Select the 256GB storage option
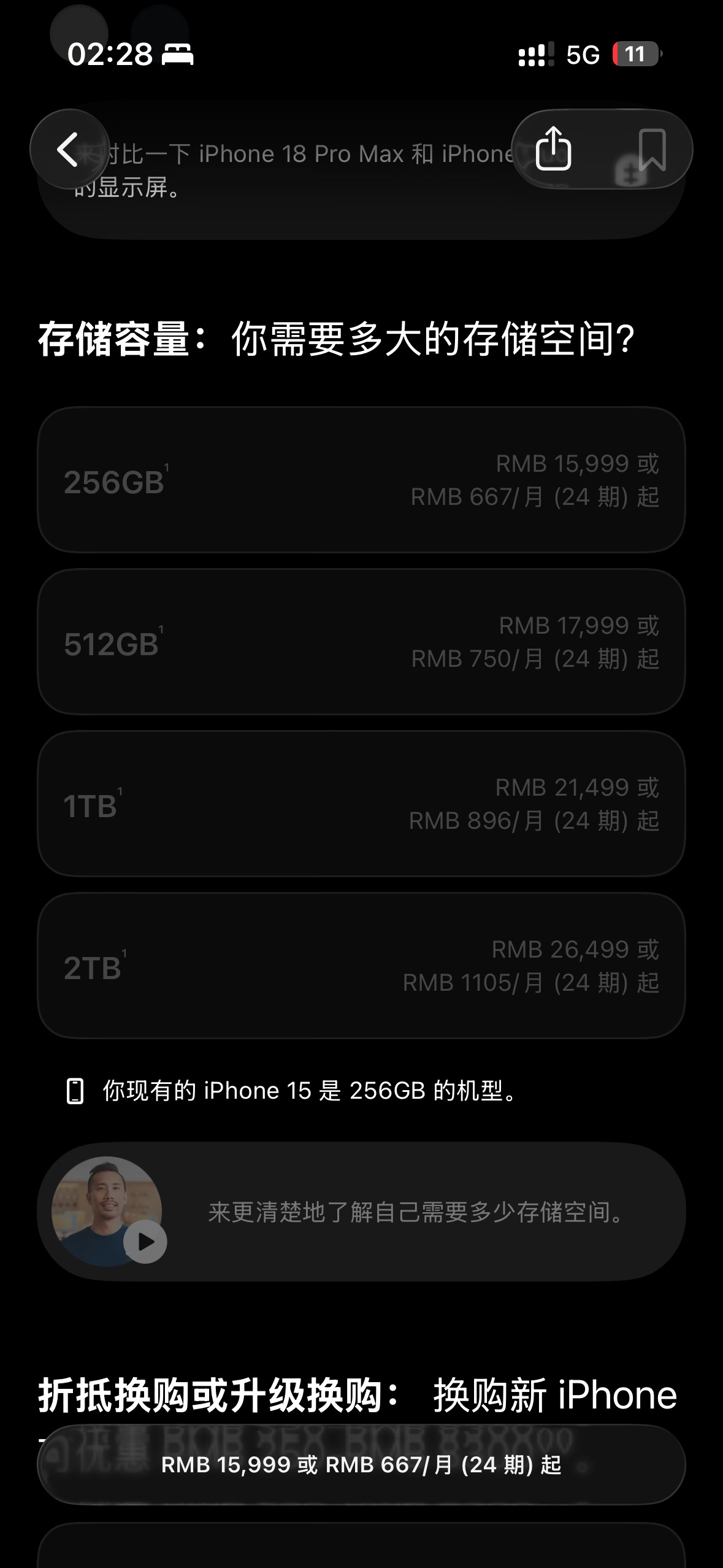723x1568 pixels. (x=361, y=480)
